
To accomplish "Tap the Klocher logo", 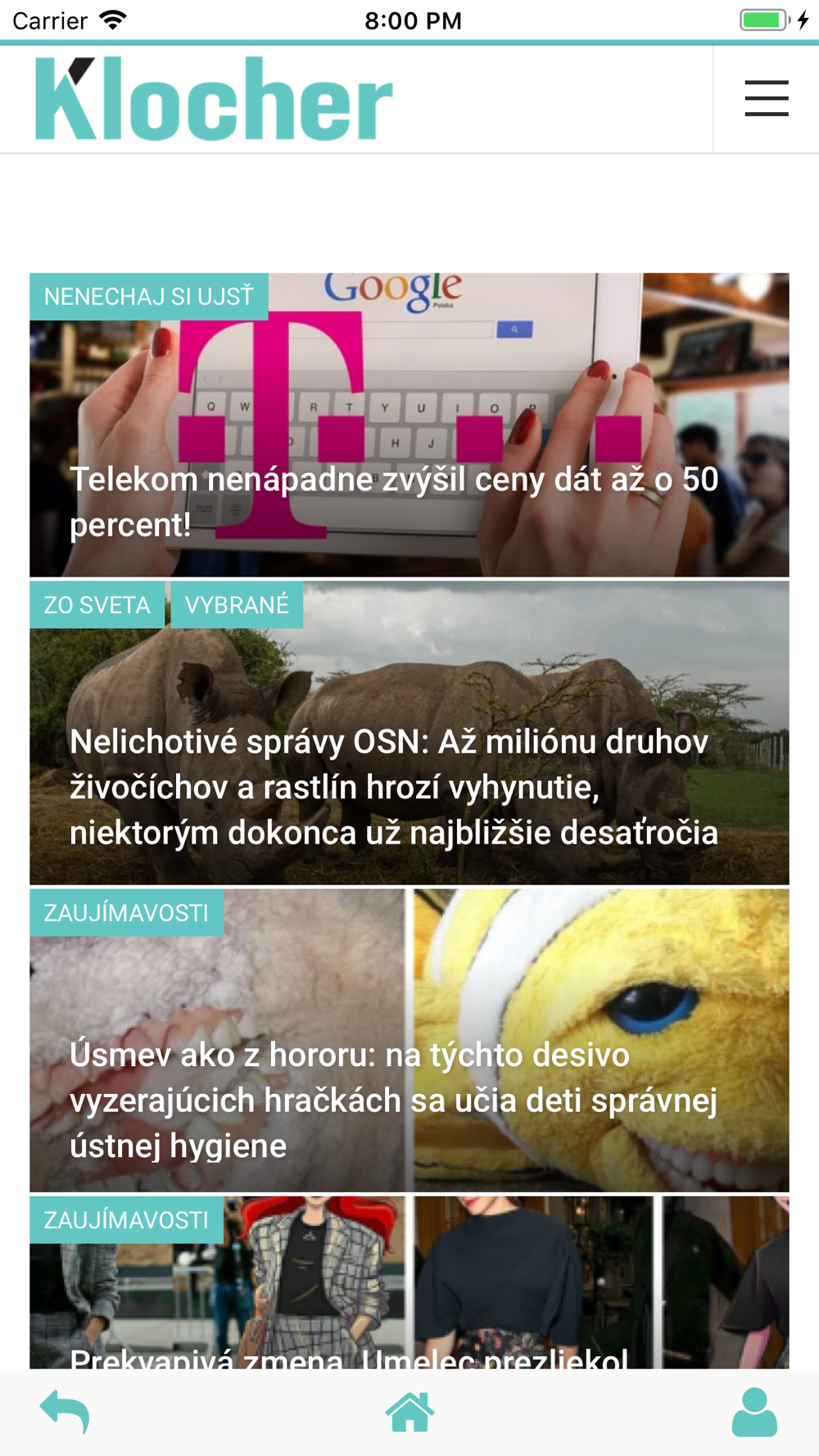I will [214, 99].
